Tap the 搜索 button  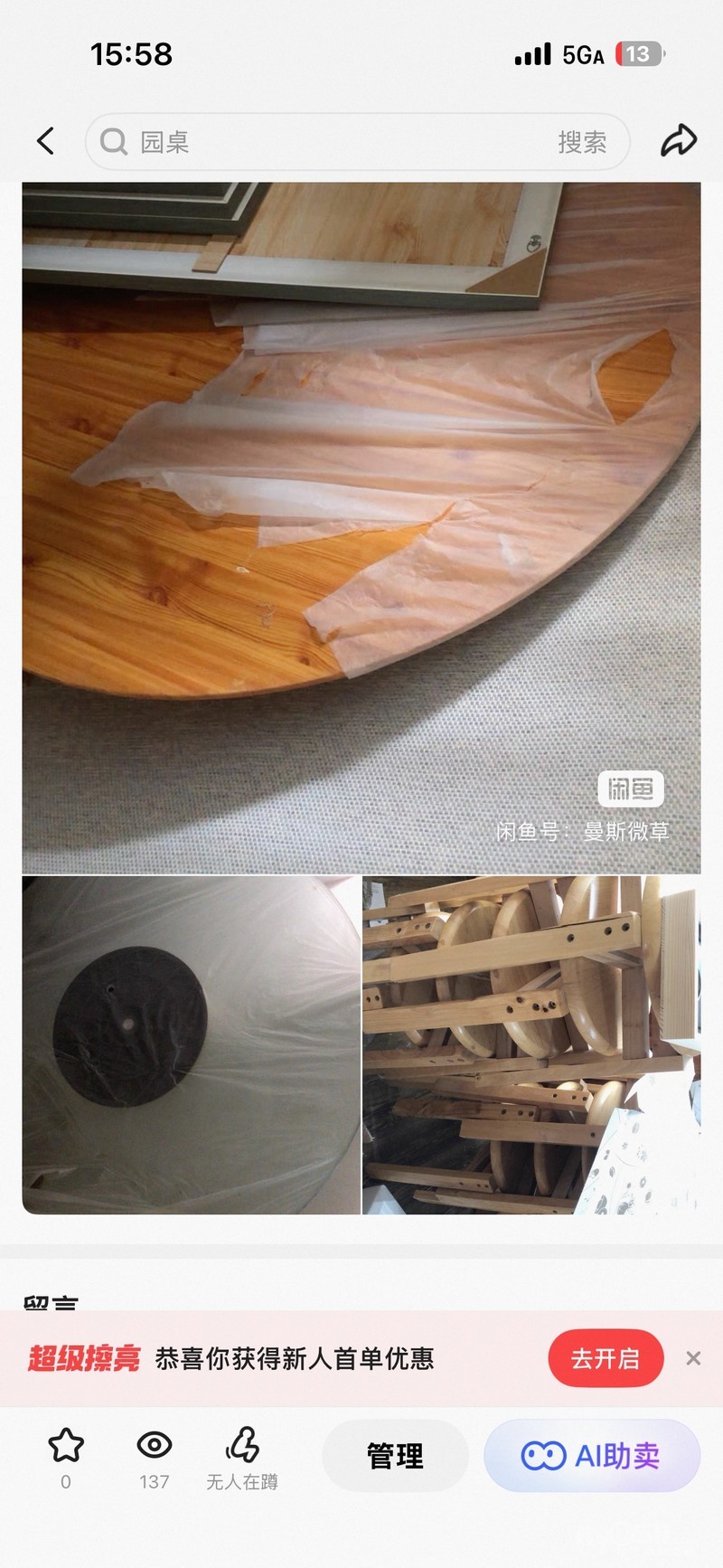click(x=581, y=142)
